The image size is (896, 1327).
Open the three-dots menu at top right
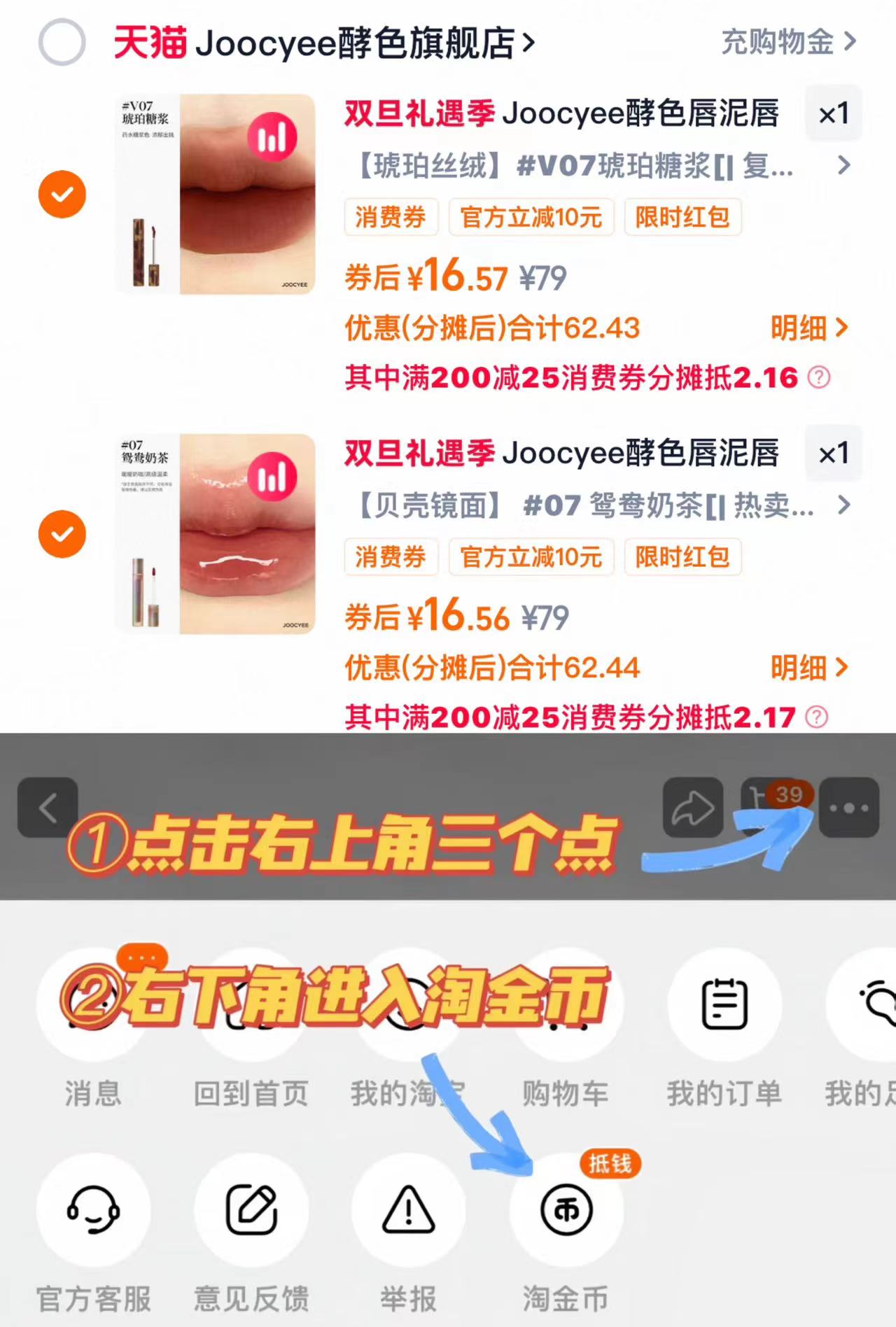coord(849,806)
